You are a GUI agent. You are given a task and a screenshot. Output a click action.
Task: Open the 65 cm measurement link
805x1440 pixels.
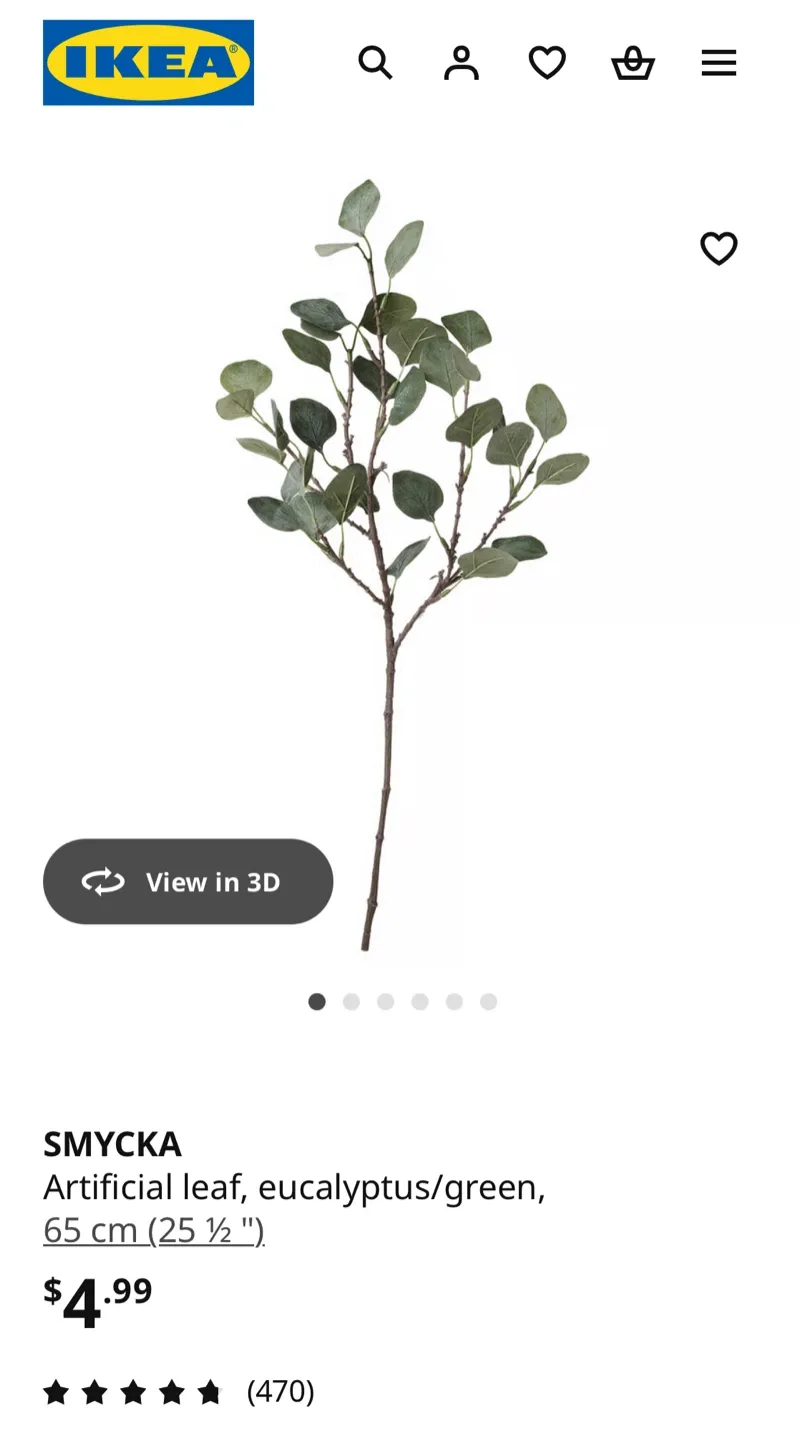(153, 1230)
